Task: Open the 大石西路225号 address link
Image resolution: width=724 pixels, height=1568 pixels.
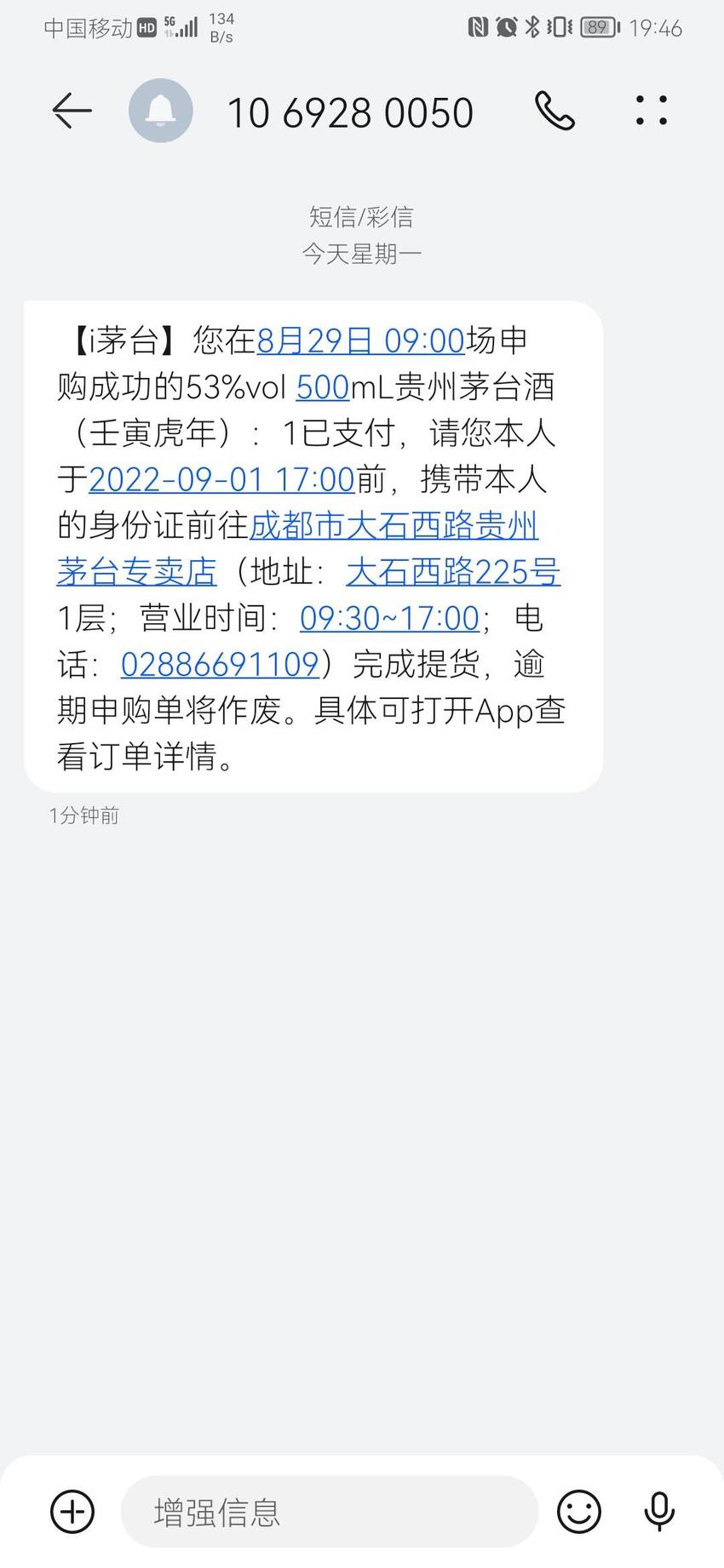Action: pos(453,571)
